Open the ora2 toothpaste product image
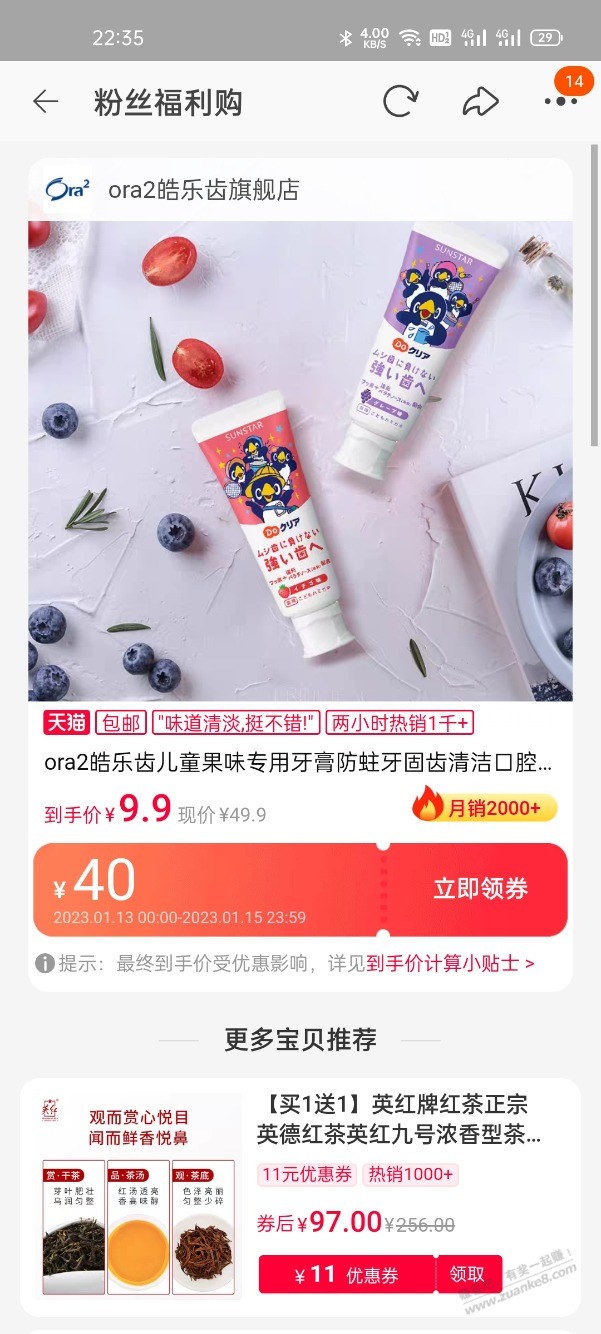 pos(300,460)
